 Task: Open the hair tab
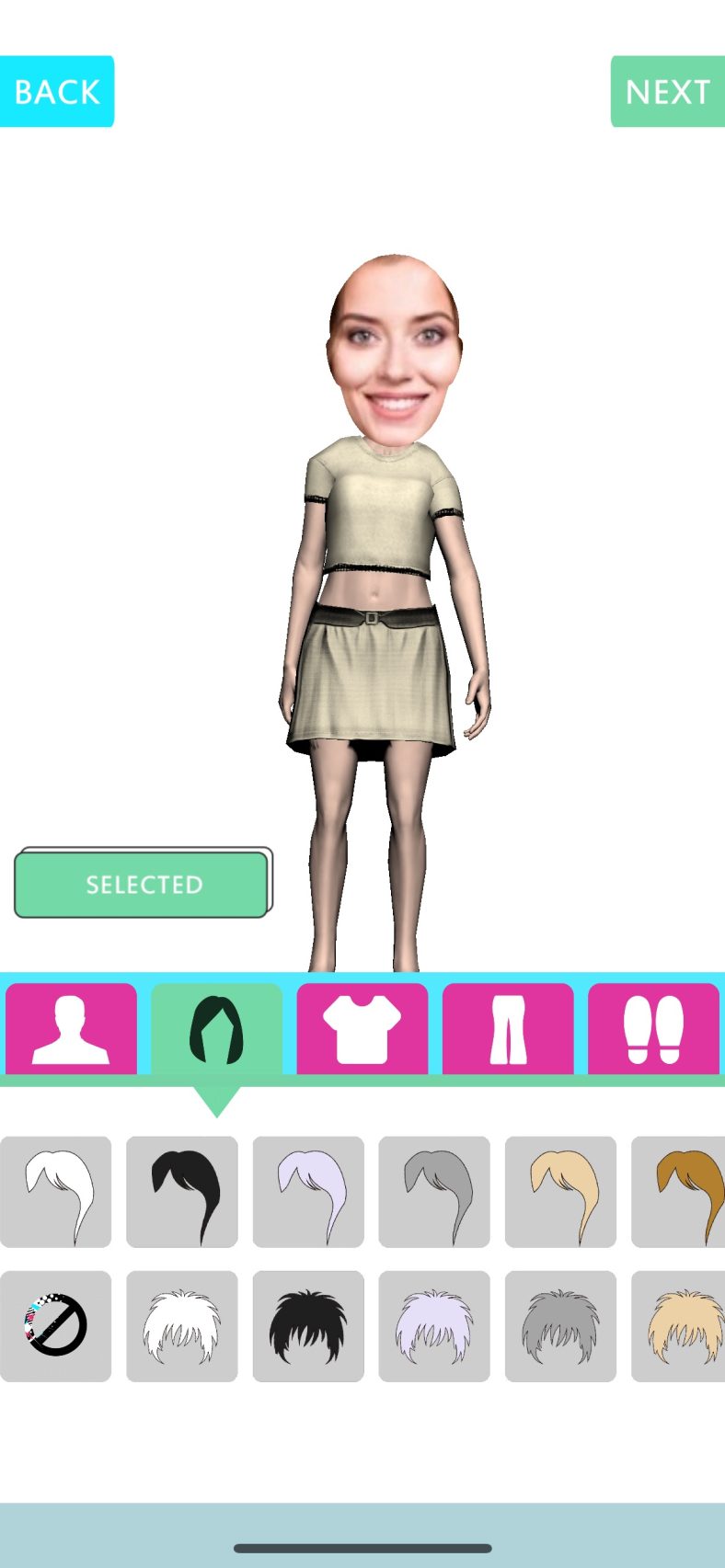(x=216, y=1029)
